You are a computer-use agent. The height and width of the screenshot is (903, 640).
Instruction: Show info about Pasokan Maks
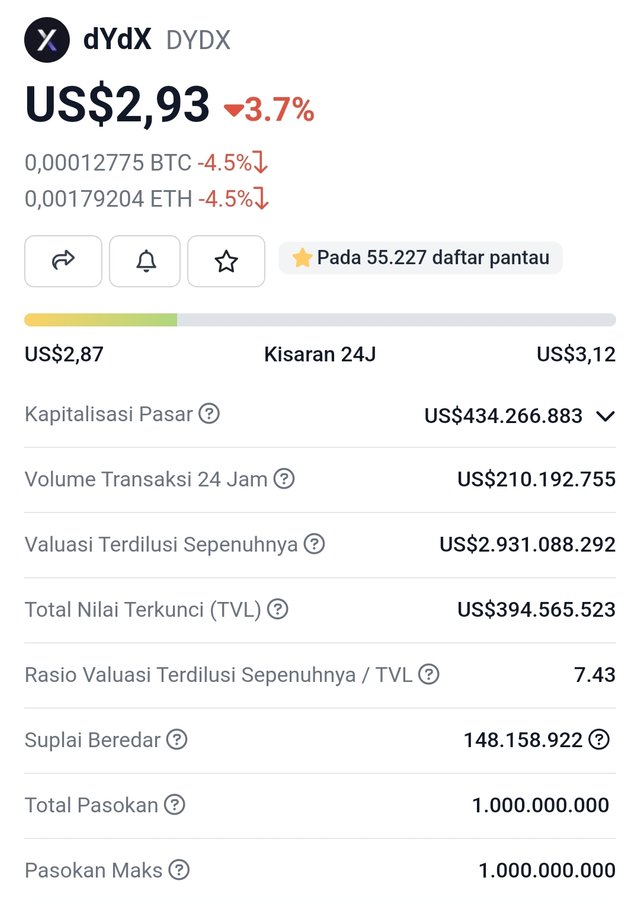click(x=179, y=870)
